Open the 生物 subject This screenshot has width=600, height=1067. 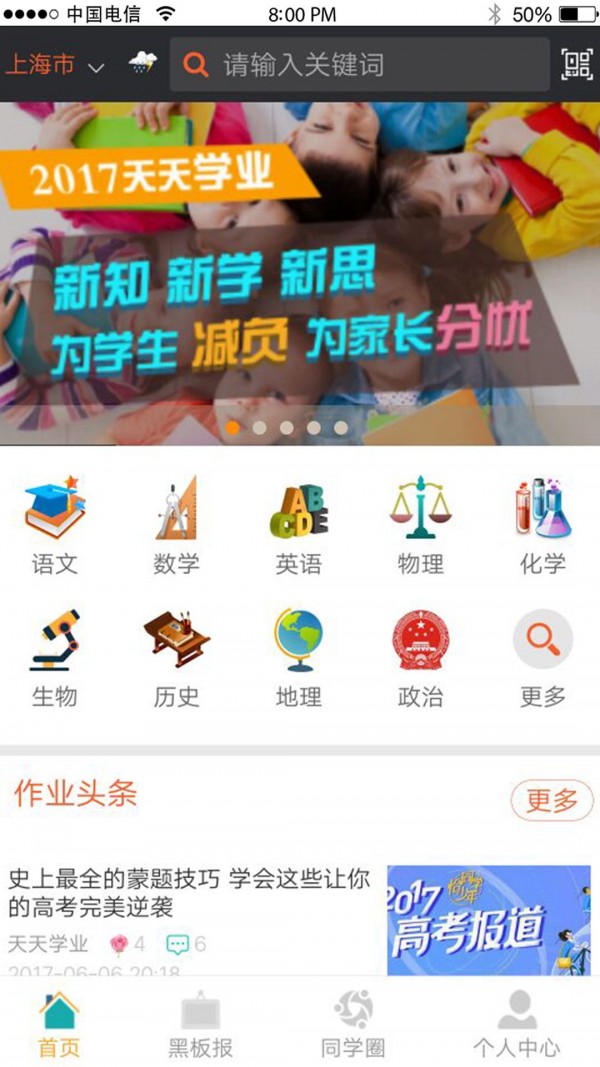click(55, 657)
